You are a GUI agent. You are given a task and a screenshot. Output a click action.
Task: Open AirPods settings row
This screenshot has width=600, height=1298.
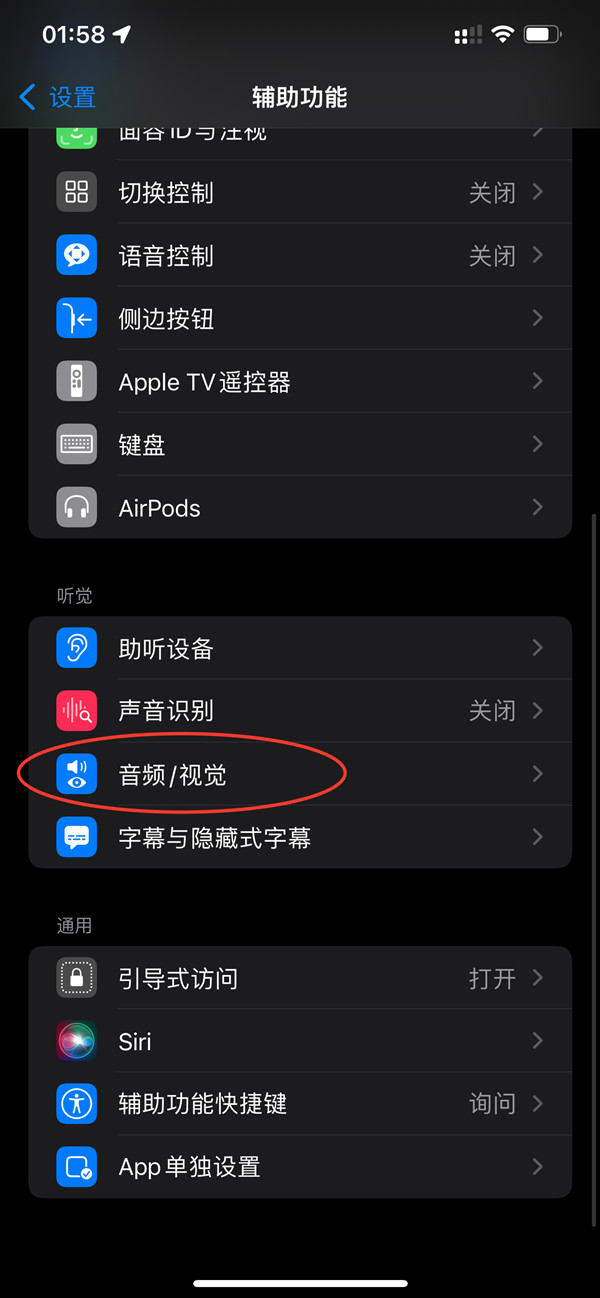[x=300, y=507]
